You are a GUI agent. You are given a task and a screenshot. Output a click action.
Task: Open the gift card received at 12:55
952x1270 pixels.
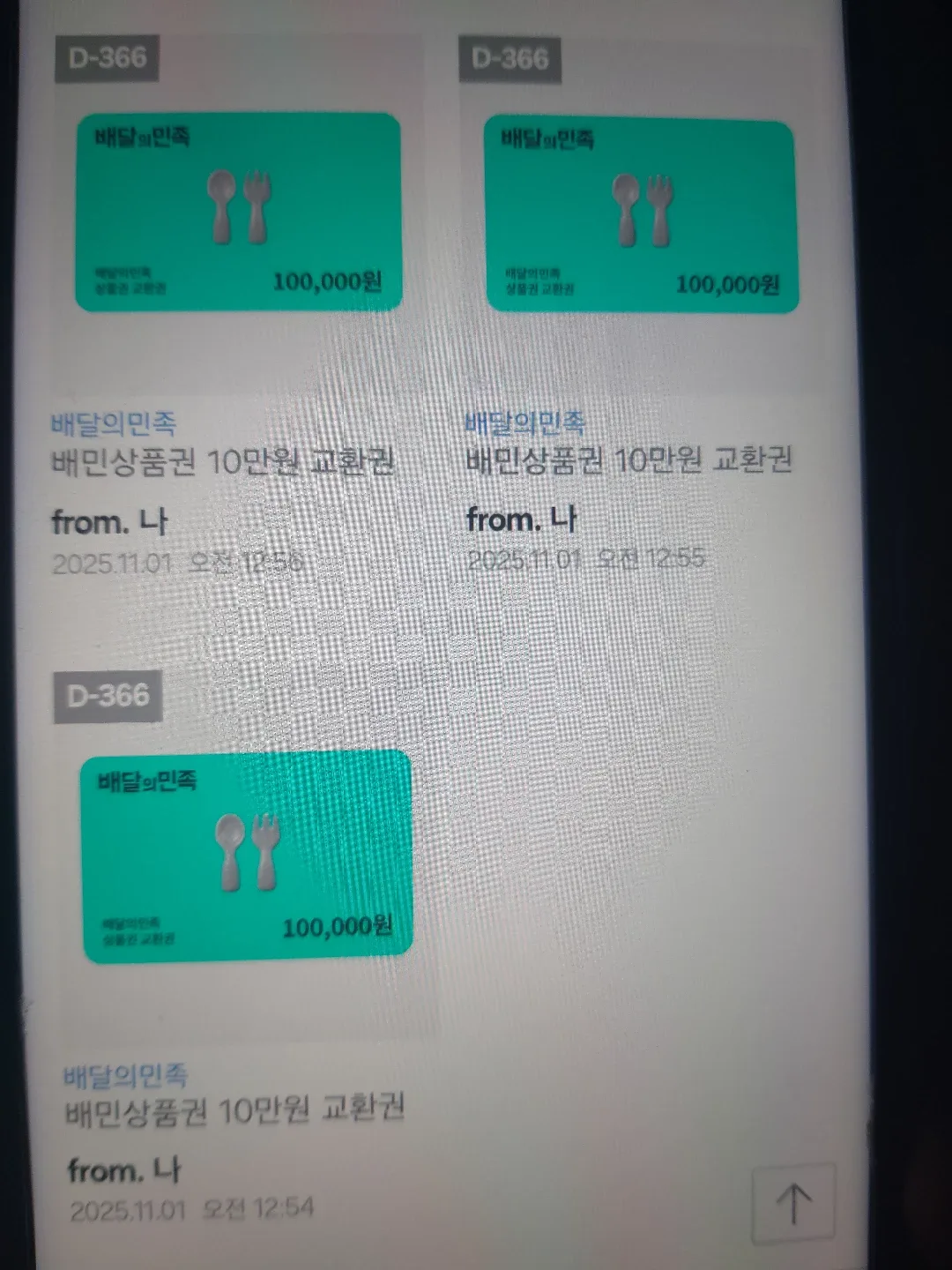(x=641, y=216)
